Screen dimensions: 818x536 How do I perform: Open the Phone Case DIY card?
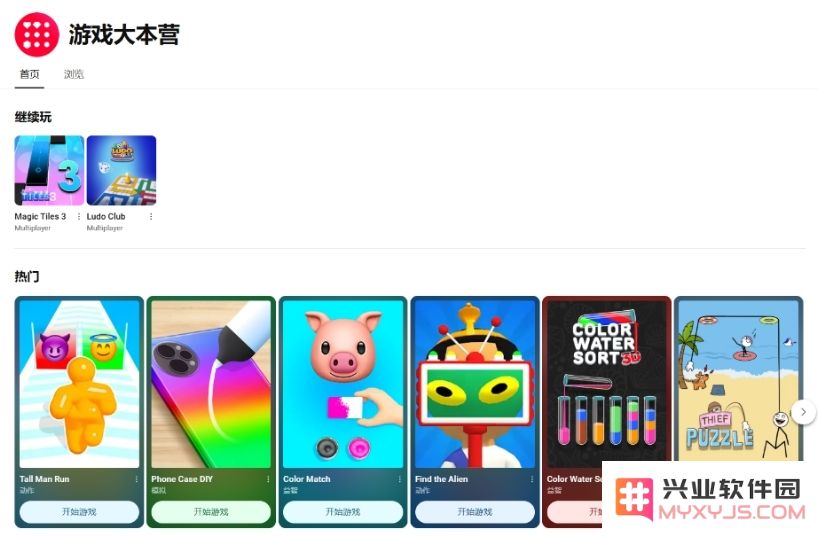click(x=211, y=384)
